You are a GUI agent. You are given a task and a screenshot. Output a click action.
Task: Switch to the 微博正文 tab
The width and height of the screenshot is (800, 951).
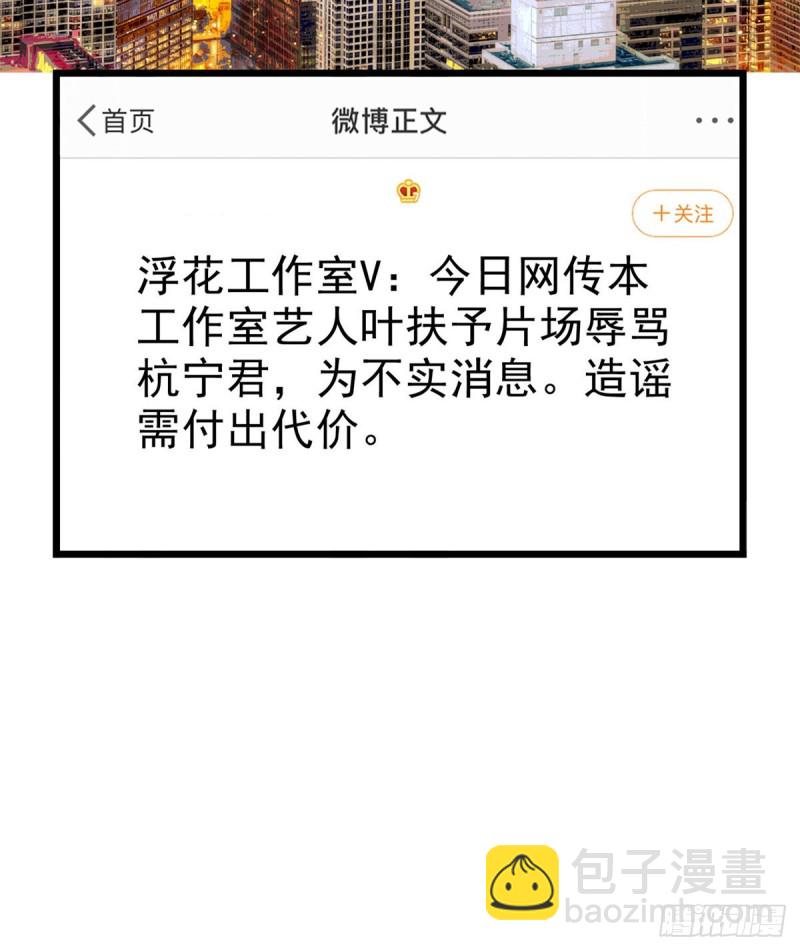click(x=391, y=118)
